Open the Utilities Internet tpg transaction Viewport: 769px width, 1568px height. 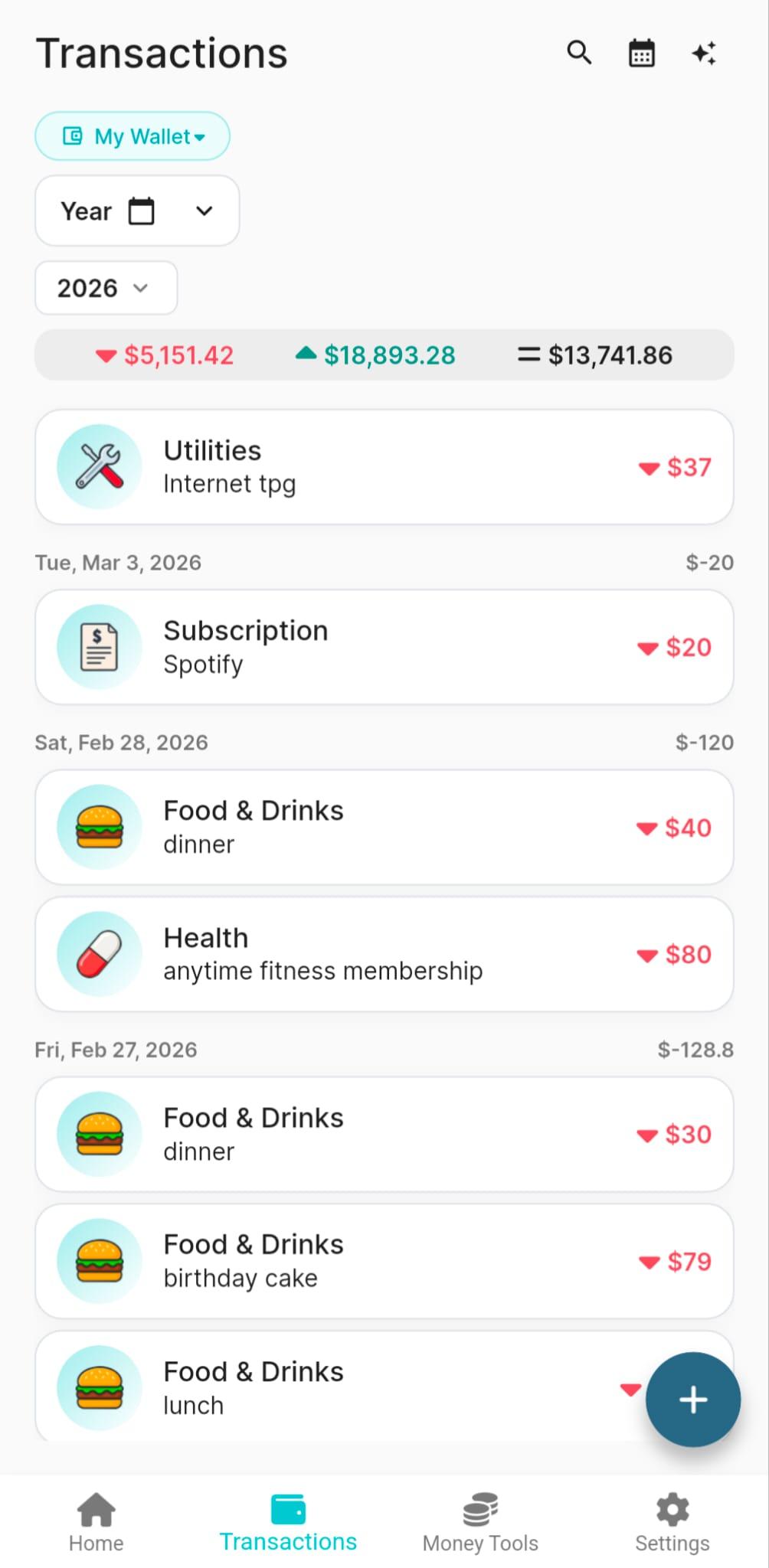pyautogui.click(x=384, y=467)
